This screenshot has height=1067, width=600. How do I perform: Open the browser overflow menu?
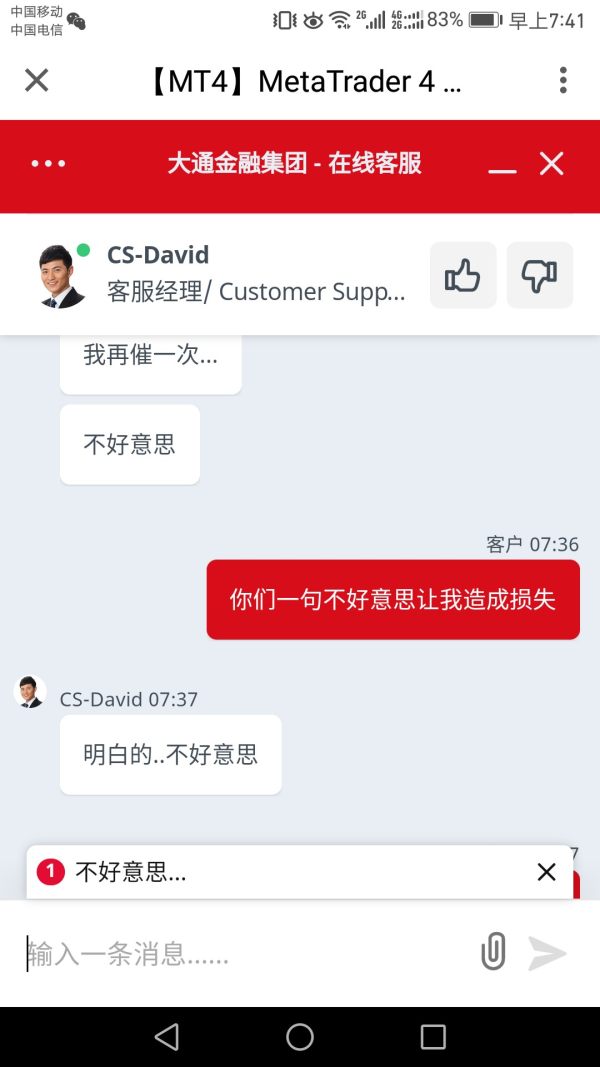(563, 80)
